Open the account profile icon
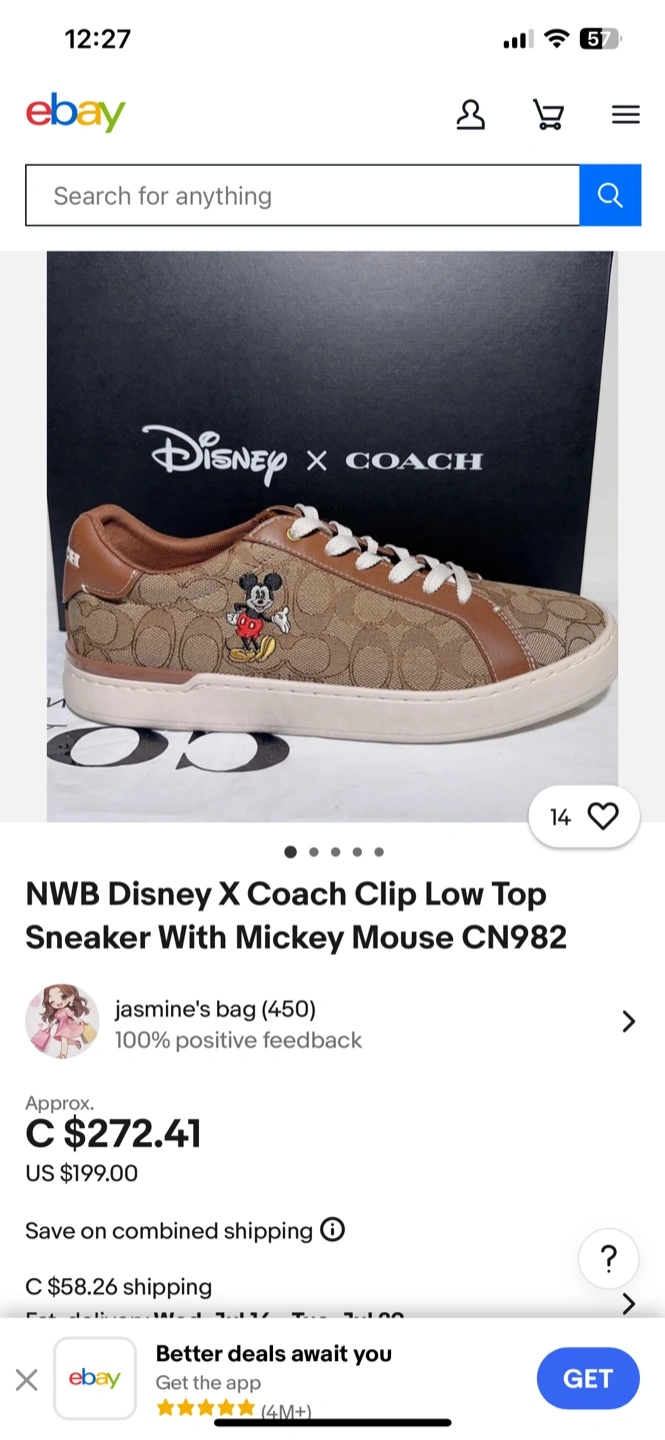Viewport: 665px width, 1440px height. coord(470,115)
